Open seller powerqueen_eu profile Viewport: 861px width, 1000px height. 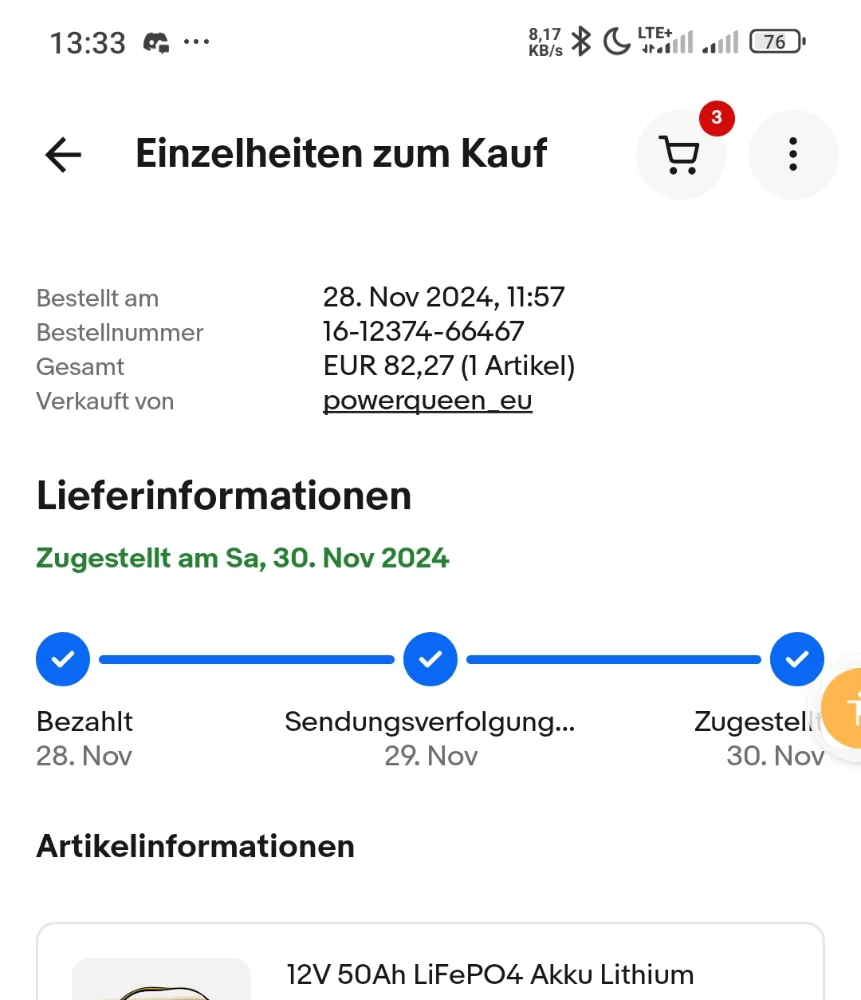(427, 401)
